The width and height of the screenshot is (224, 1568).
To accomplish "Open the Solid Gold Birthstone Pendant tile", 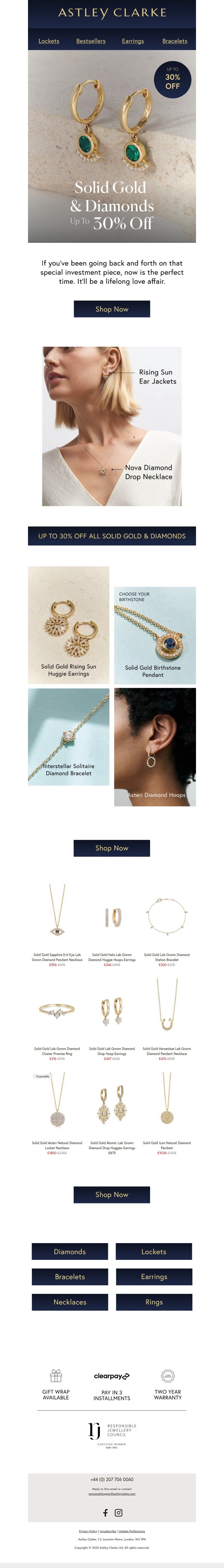I will [x=155, y=635].
